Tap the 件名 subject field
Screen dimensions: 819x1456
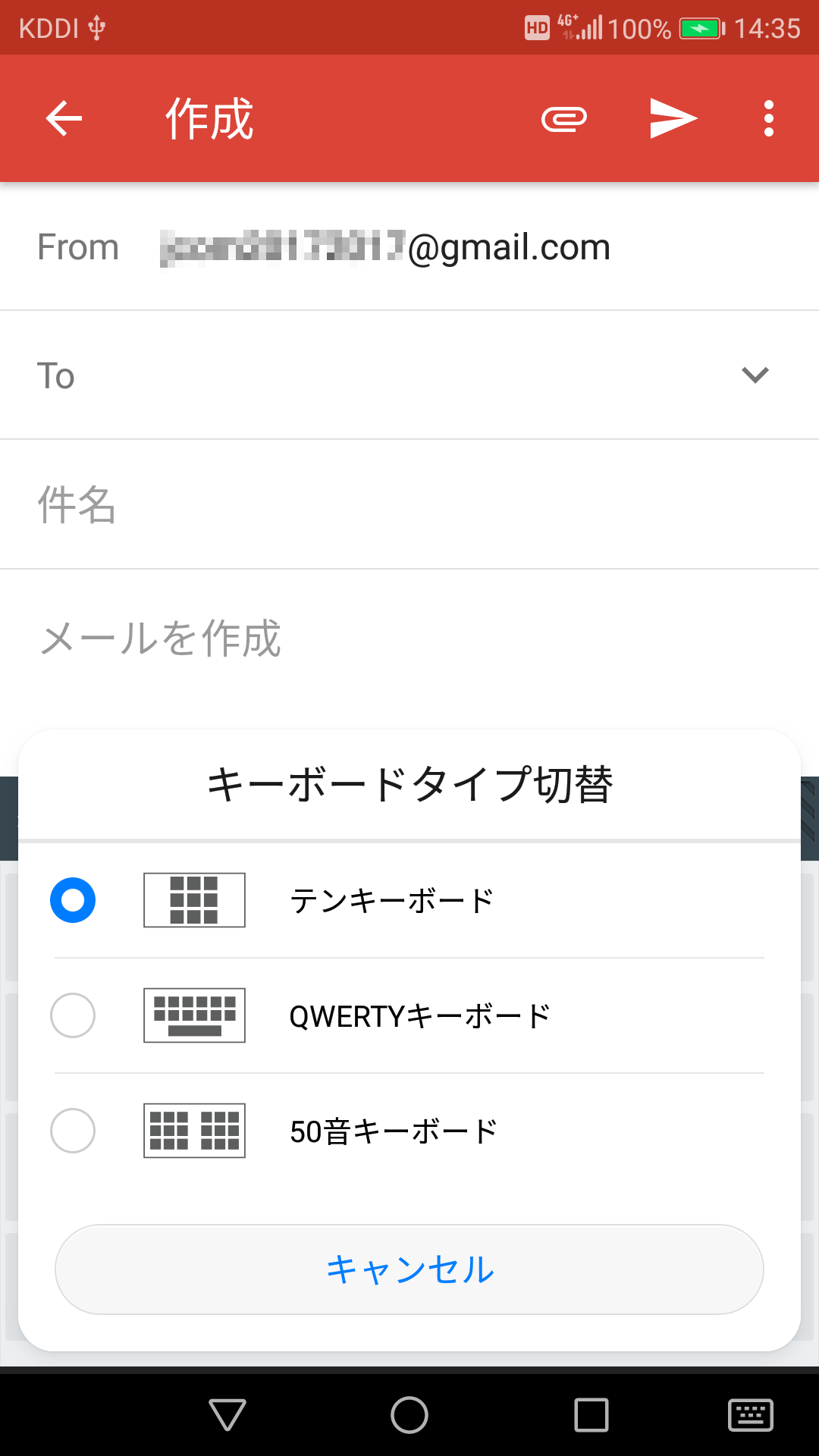[409, 505]
